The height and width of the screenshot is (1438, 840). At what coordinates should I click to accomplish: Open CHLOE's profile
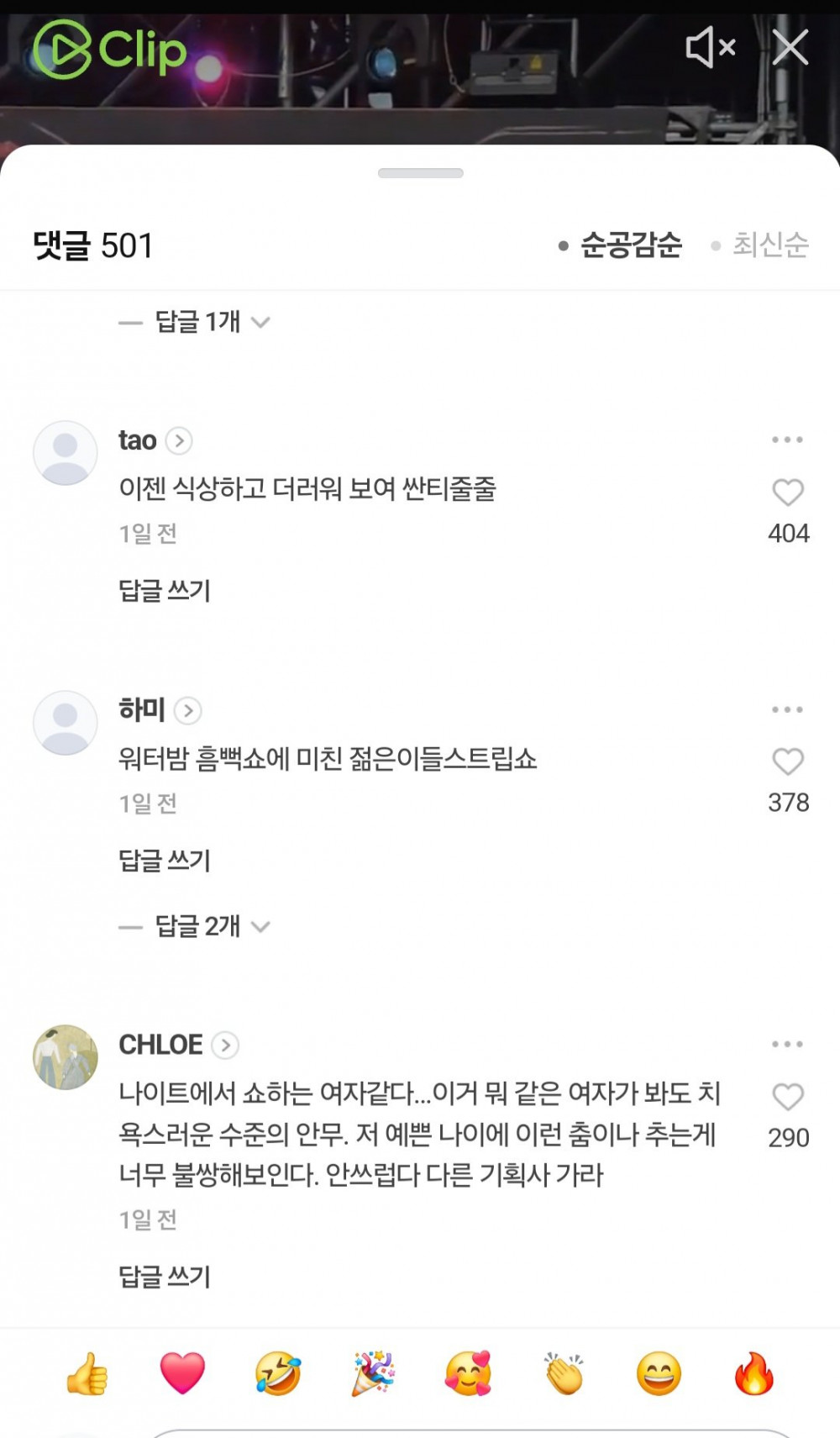178,1045
